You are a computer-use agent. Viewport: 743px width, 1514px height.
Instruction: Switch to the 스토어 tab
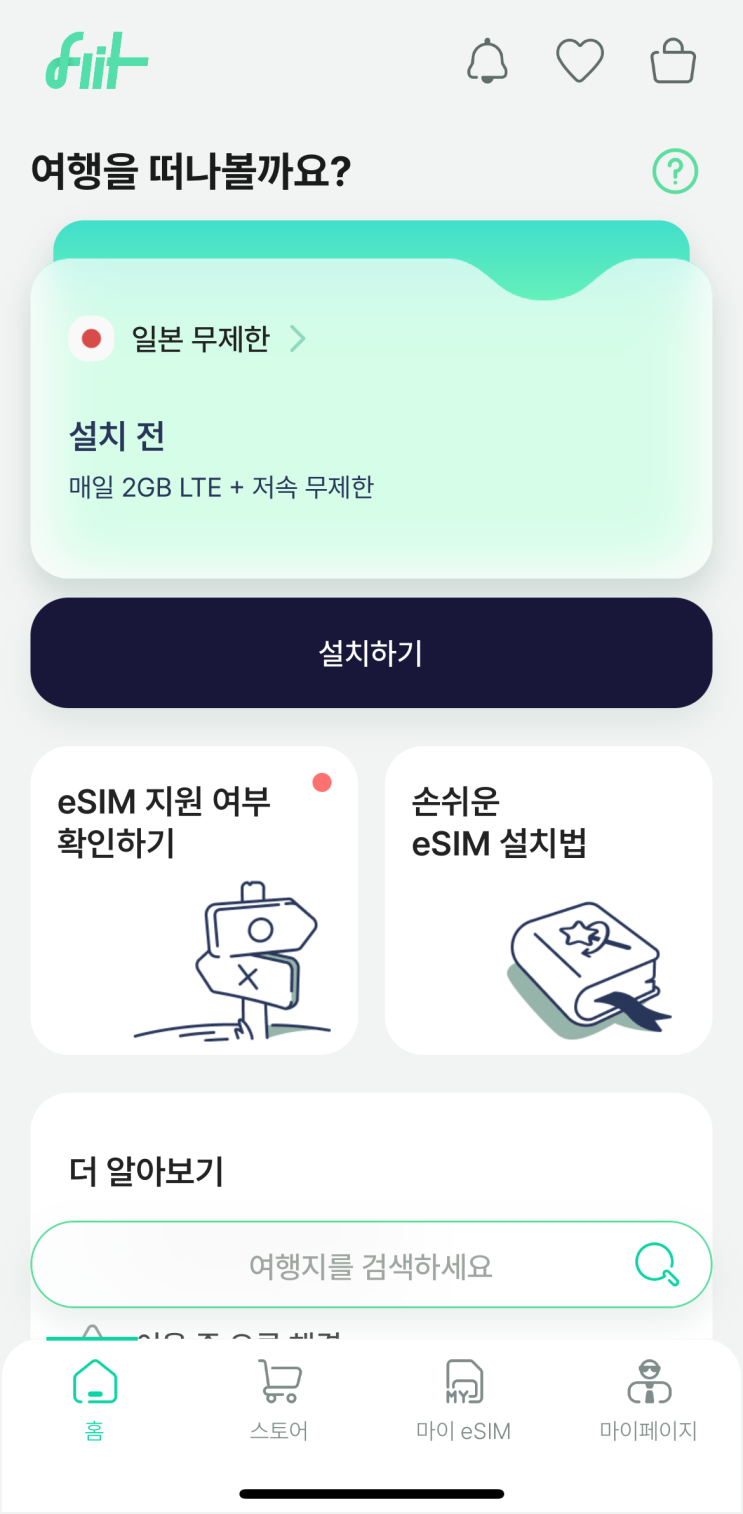coord(279,1400)
